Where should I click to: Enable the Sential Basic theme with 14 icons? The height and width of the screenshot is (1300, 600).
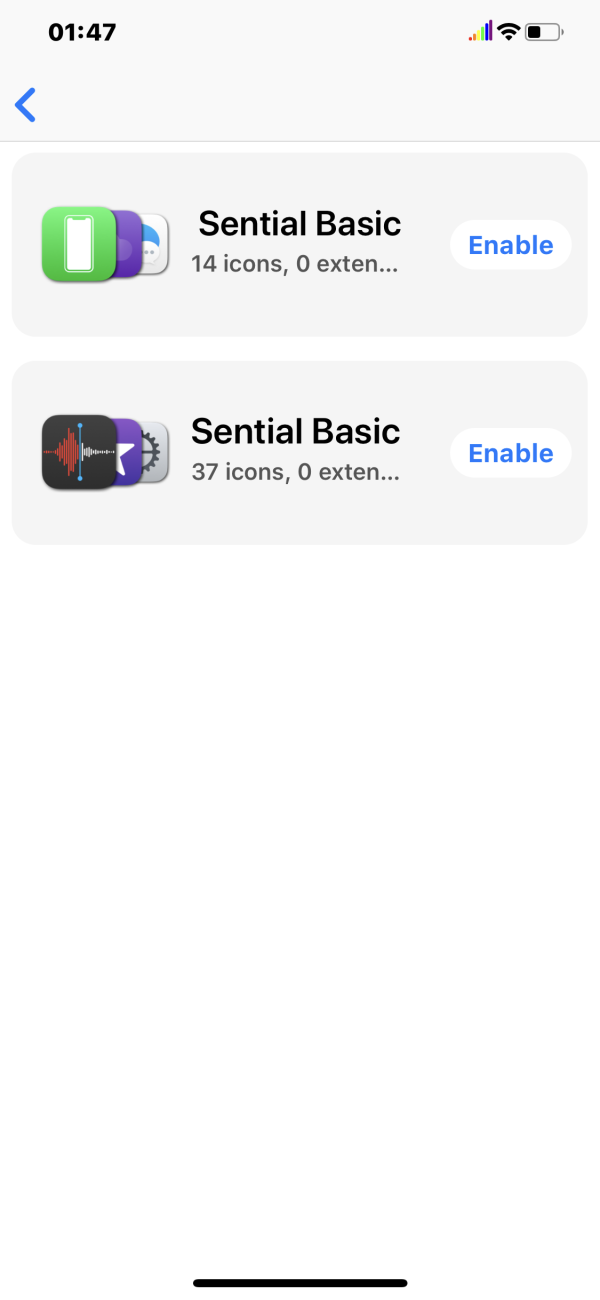pyautogui.click(x=510, y=245)
